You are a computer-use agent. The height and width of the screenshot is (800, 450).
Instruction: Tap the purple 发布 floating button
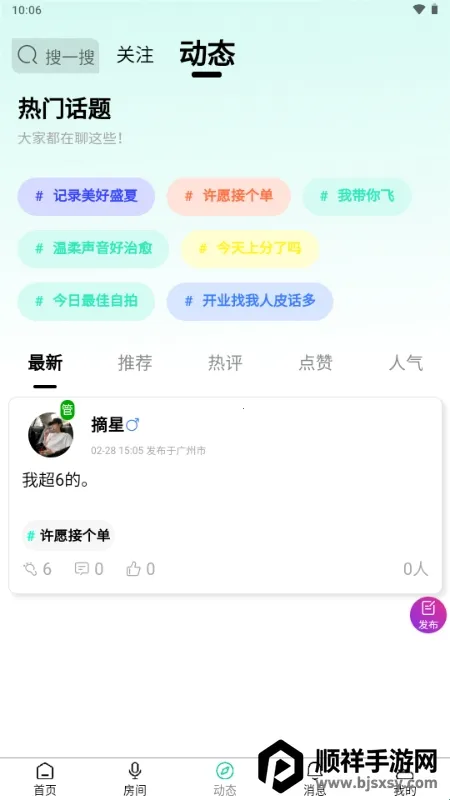(428, 615)
